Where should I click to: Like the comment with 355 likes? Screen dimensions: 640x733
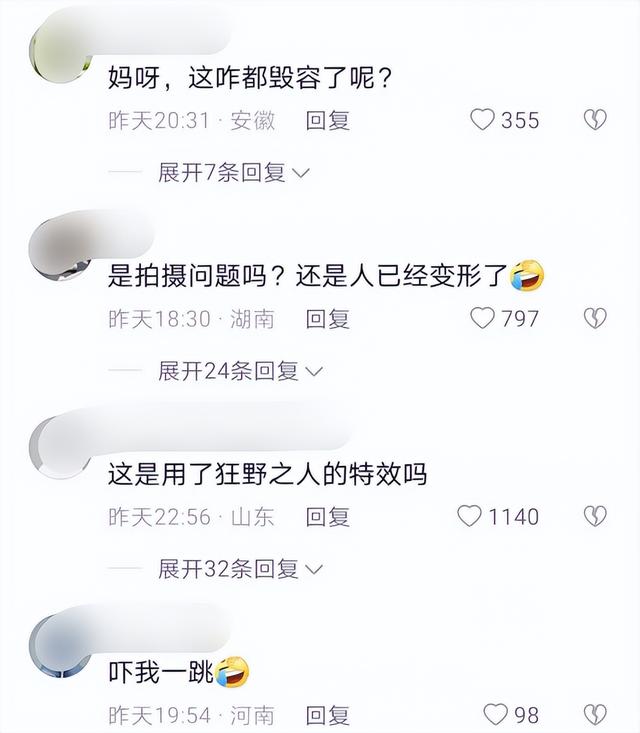coord(483,121)
